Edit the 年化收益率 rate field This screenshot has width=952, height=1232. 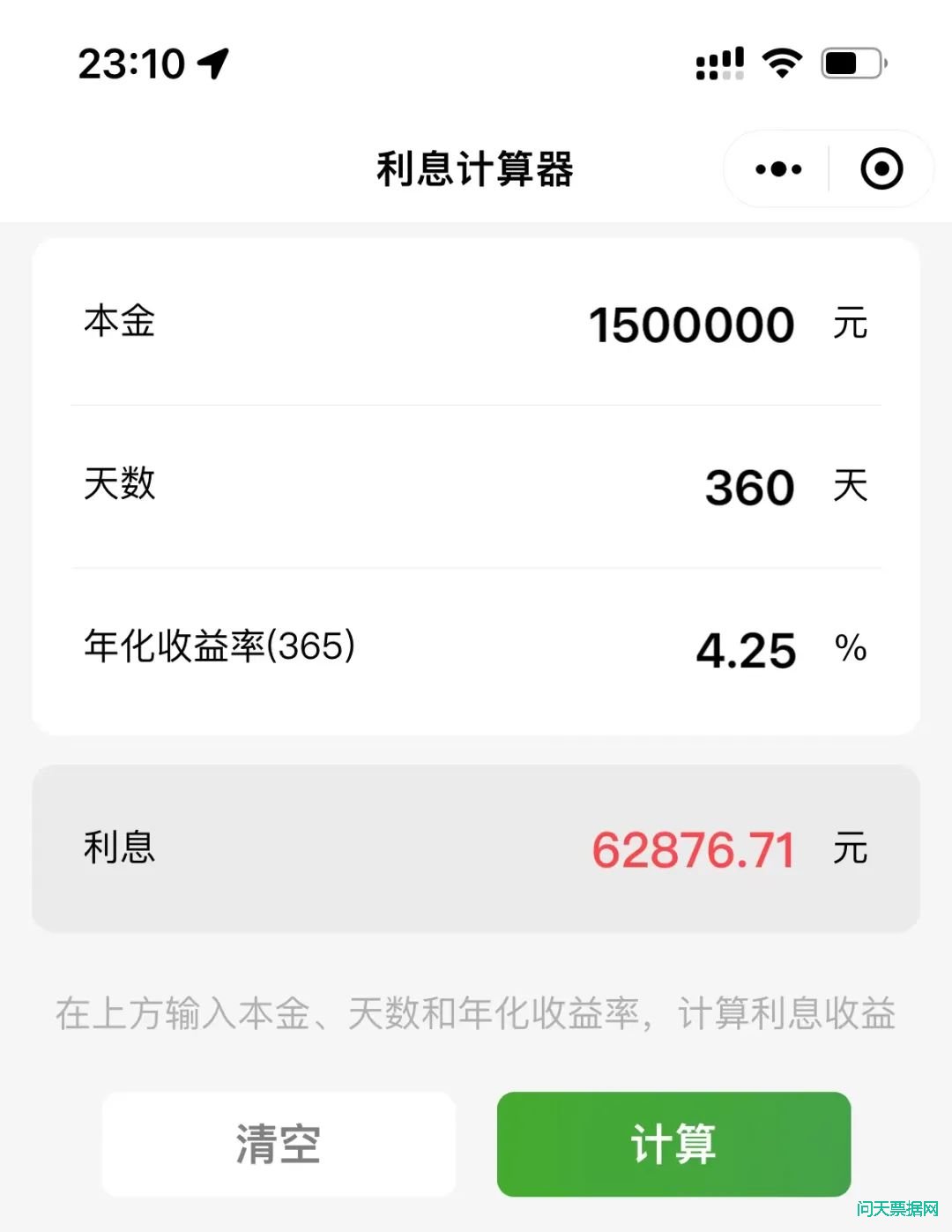pos(745,650)
